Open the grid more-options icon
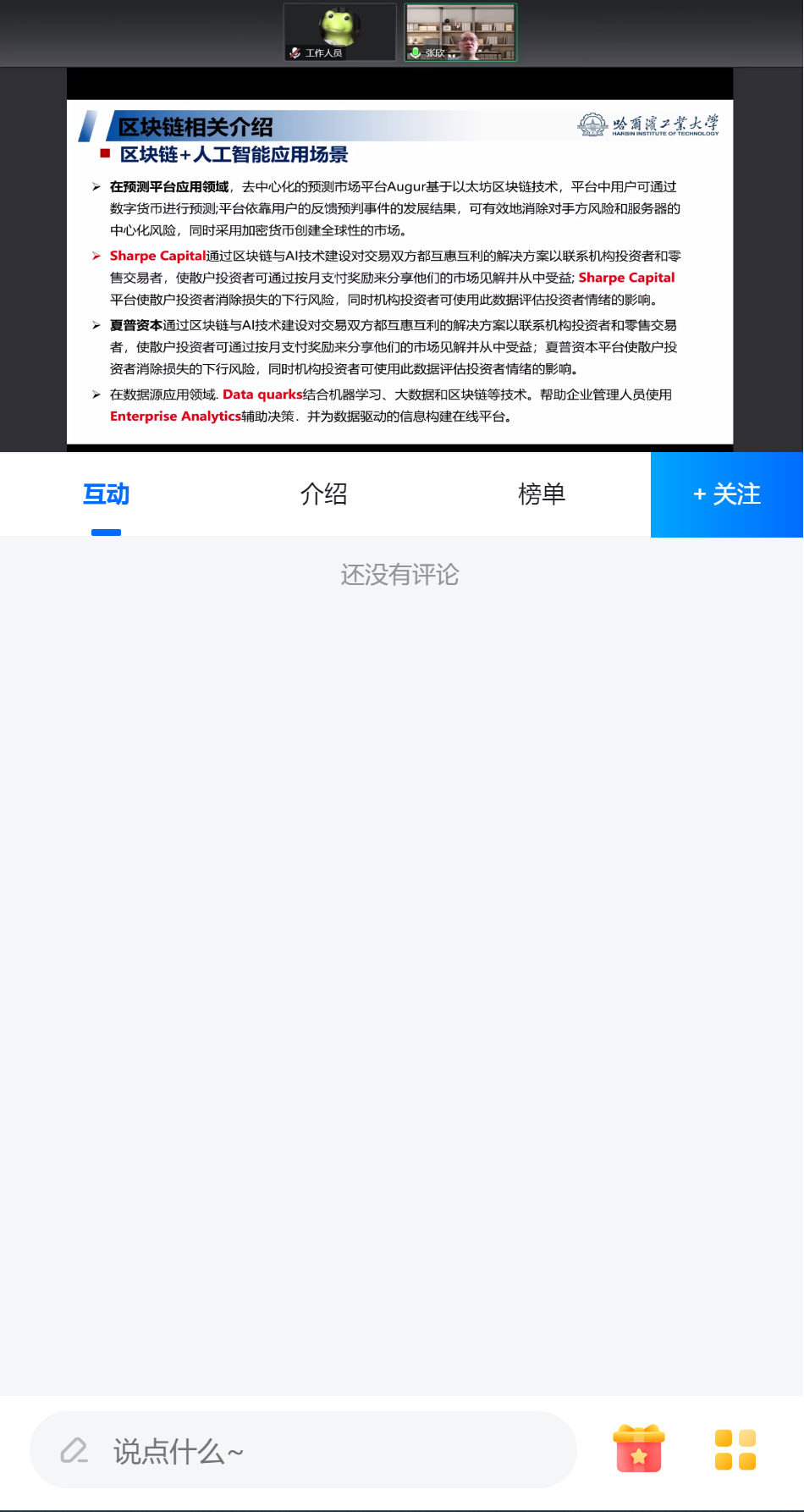This screenshot has height=1512, width=804. click(735, 1449)
